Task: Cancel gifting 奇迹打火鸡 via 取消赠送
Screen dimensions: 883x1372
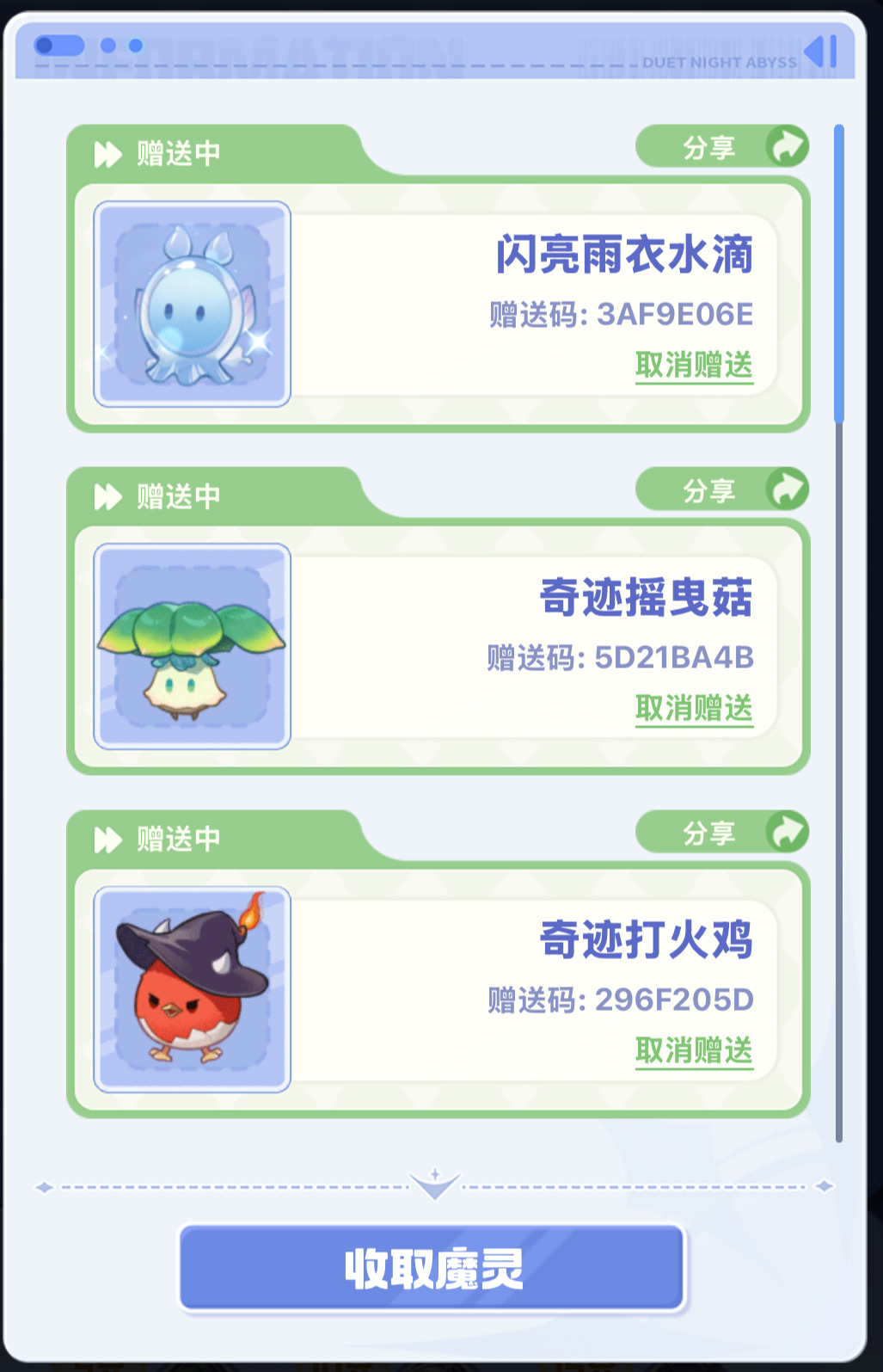Action: click(x=694, y=1050)
